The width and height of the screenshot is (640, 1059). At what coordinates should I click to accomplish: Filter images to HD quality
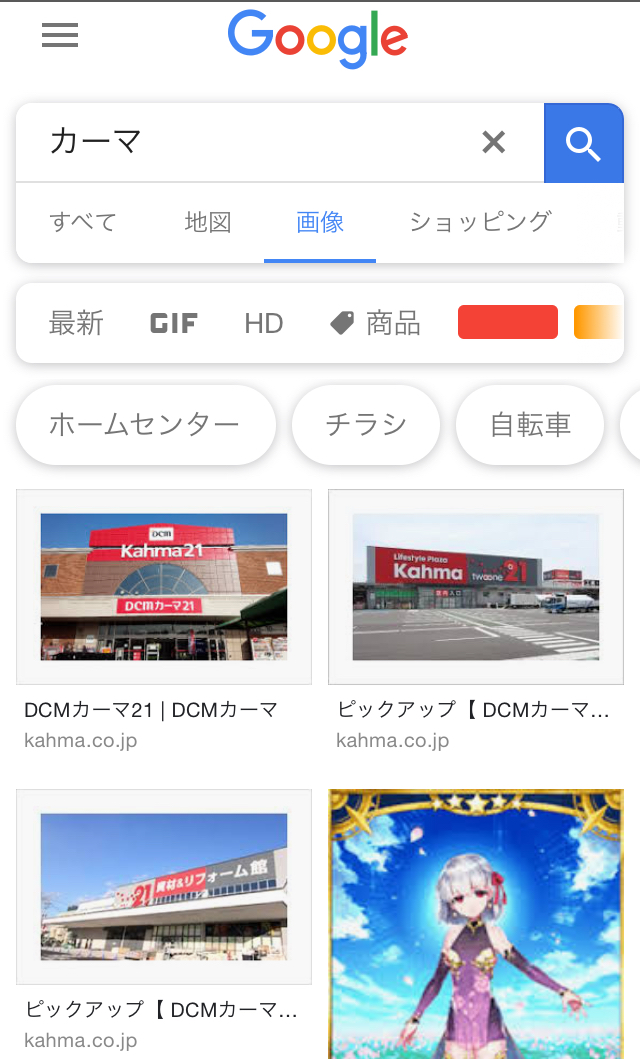(264, 323)
